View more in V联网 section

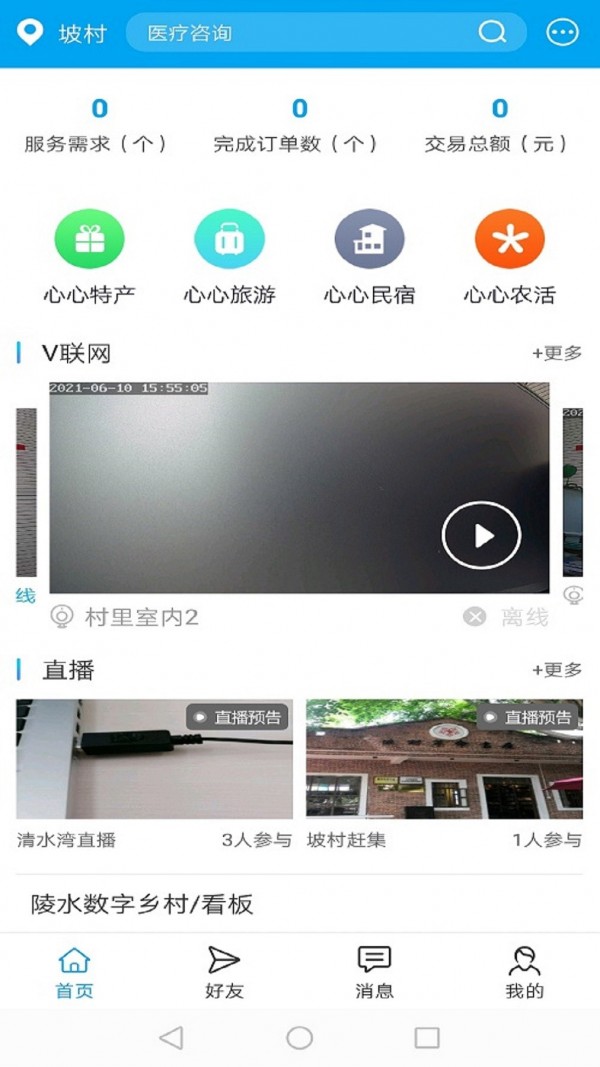pos(557,353)
